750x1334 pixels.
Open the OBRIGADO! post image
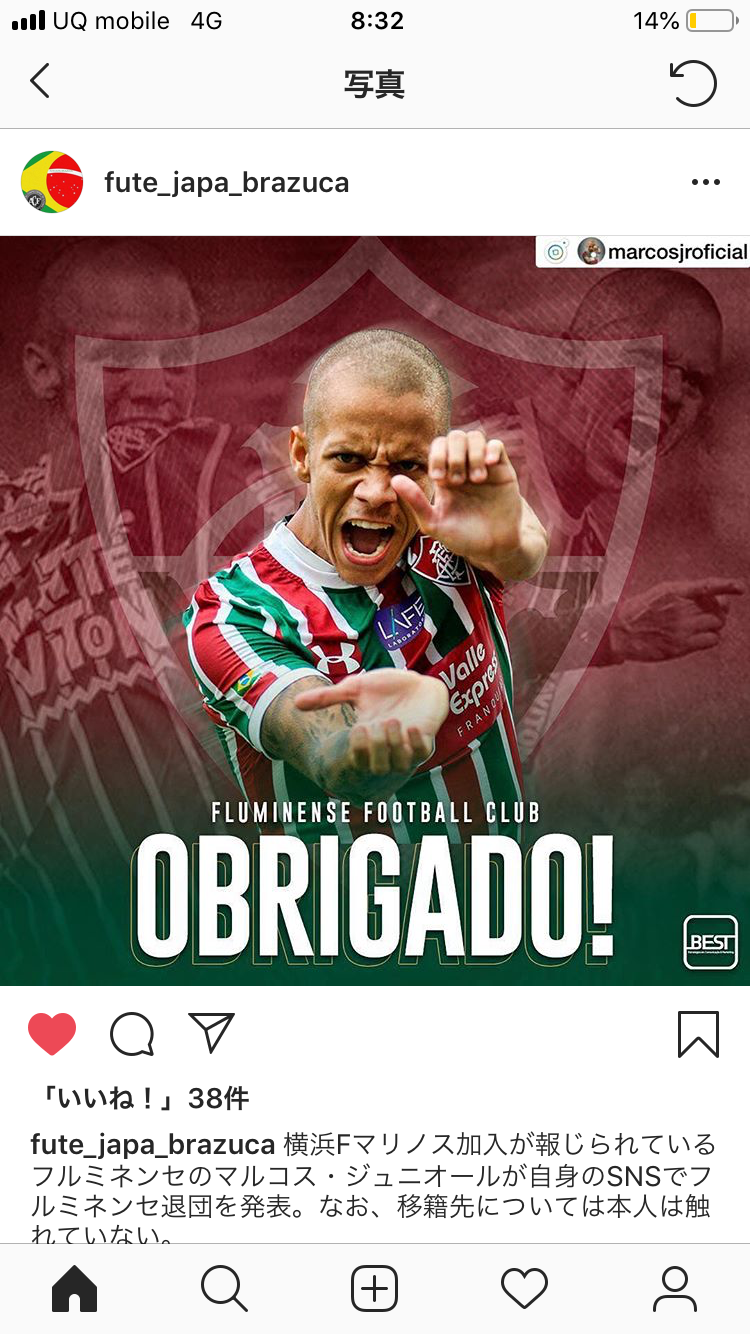(375, 610)
